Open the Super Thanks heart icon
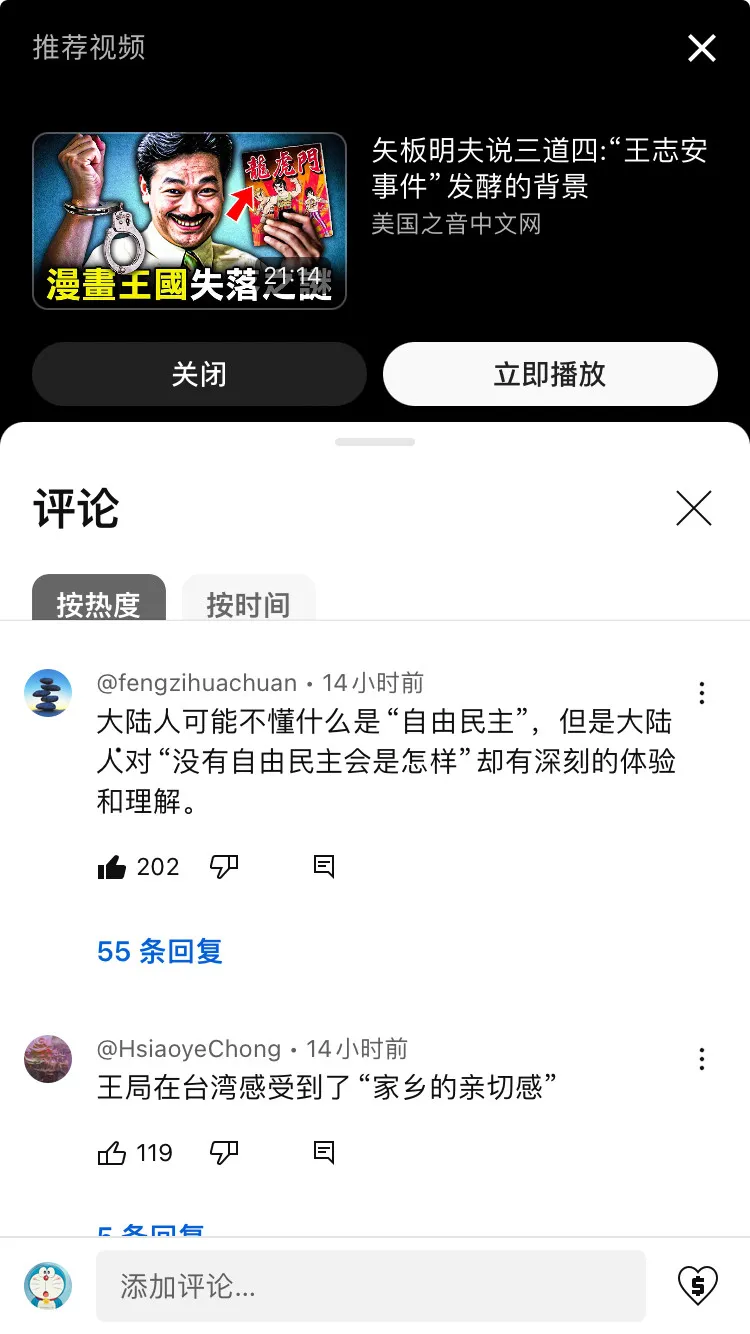The image size is (750, 1334). point(697,1286)
